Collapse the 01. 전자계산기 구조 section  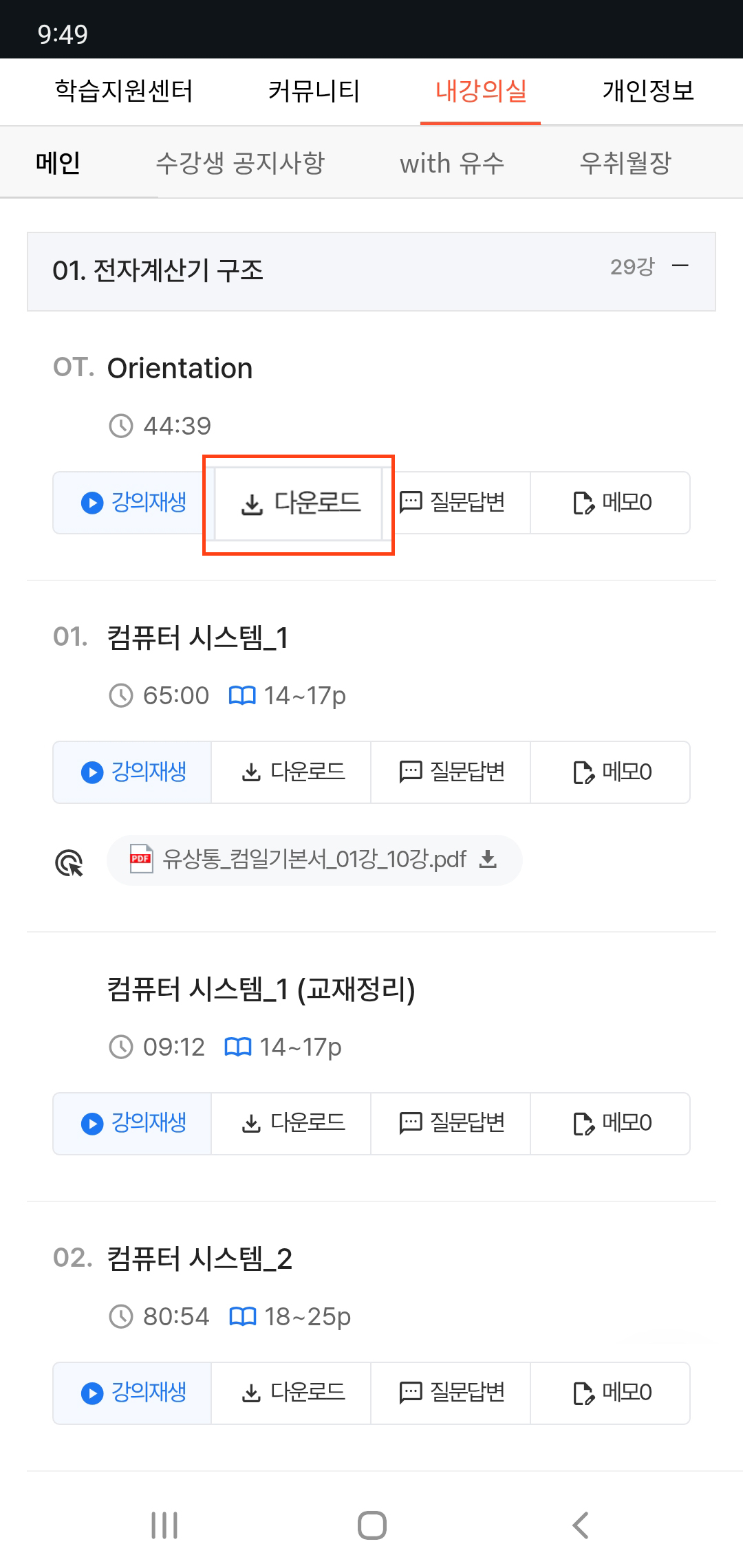click(680, 266)
